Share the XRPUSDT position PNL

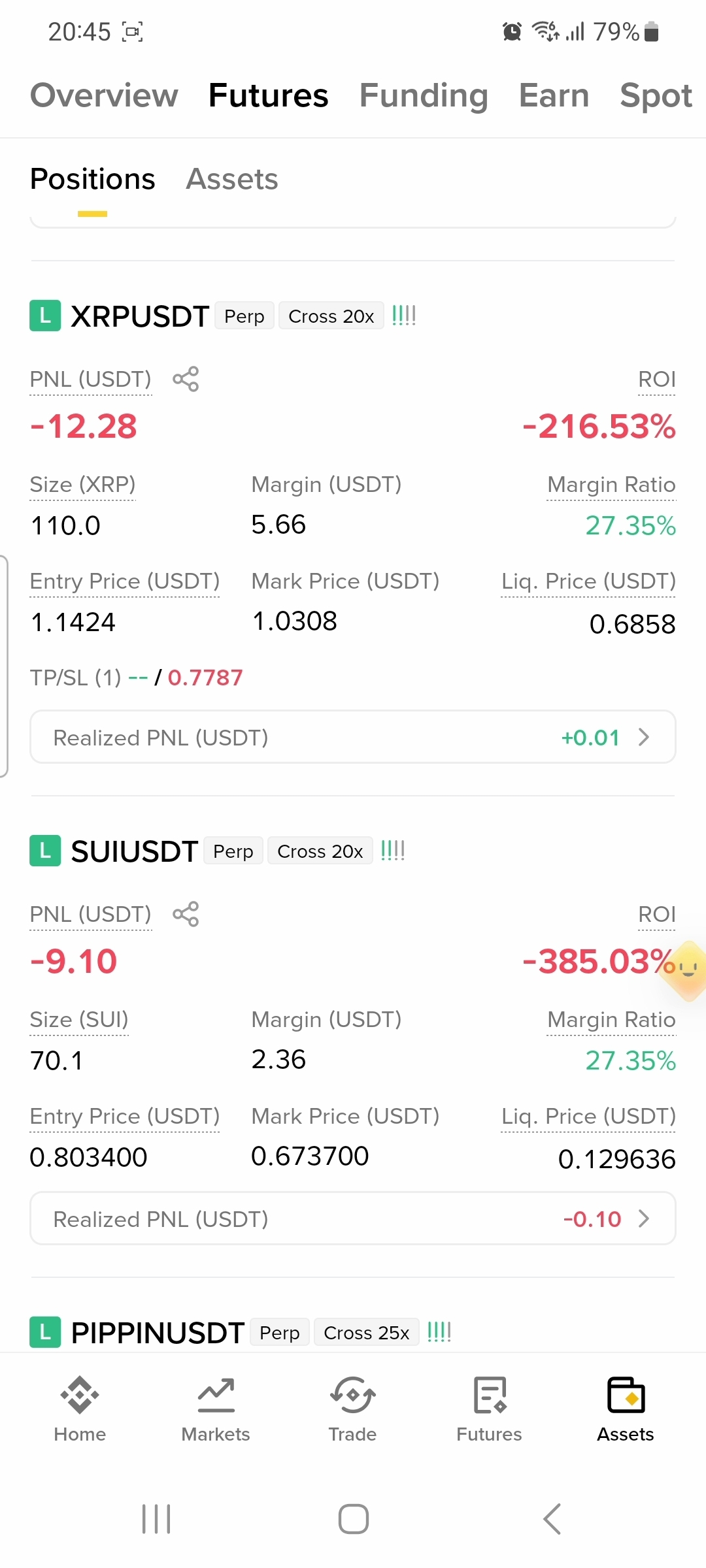(186, 379)
